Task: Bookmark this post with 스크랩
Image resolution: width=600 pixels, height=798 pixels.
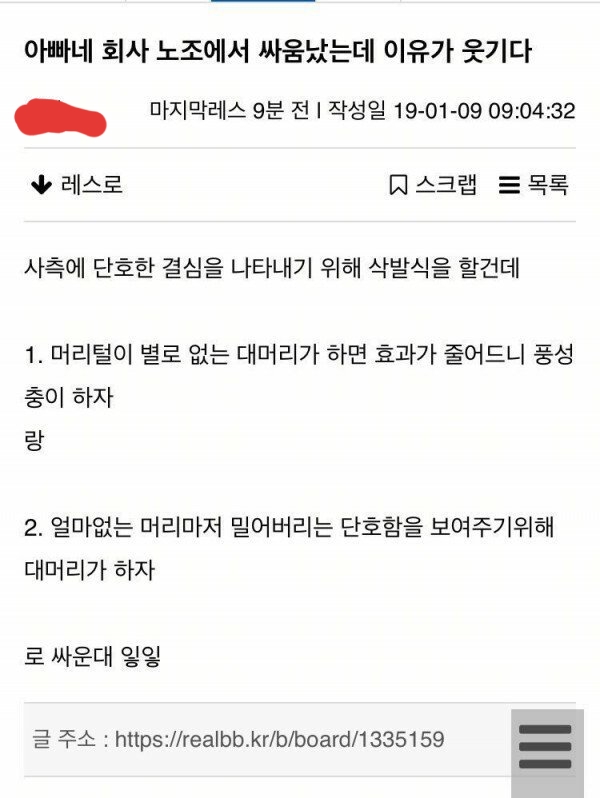Action: [432, 185]
